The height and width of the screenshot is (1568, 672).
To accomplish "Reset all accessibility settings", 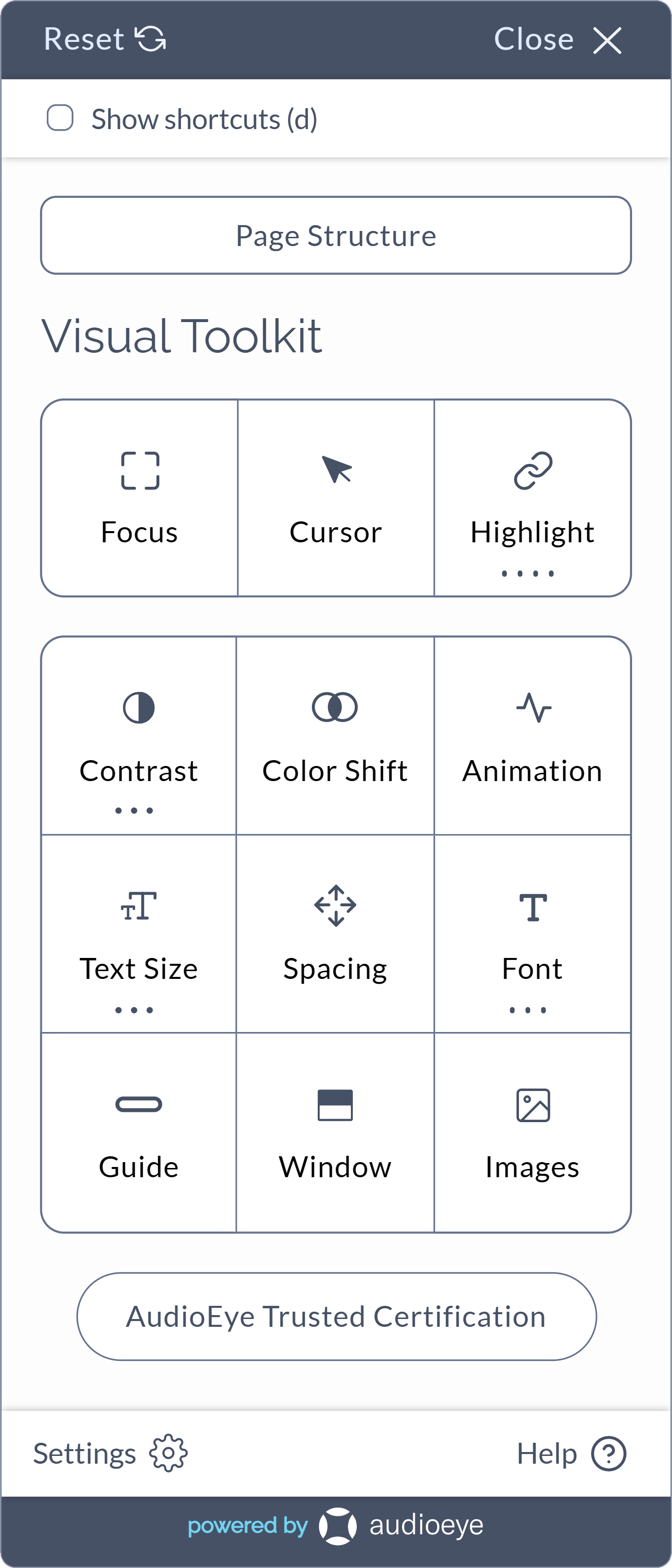I will click(105, 39).
